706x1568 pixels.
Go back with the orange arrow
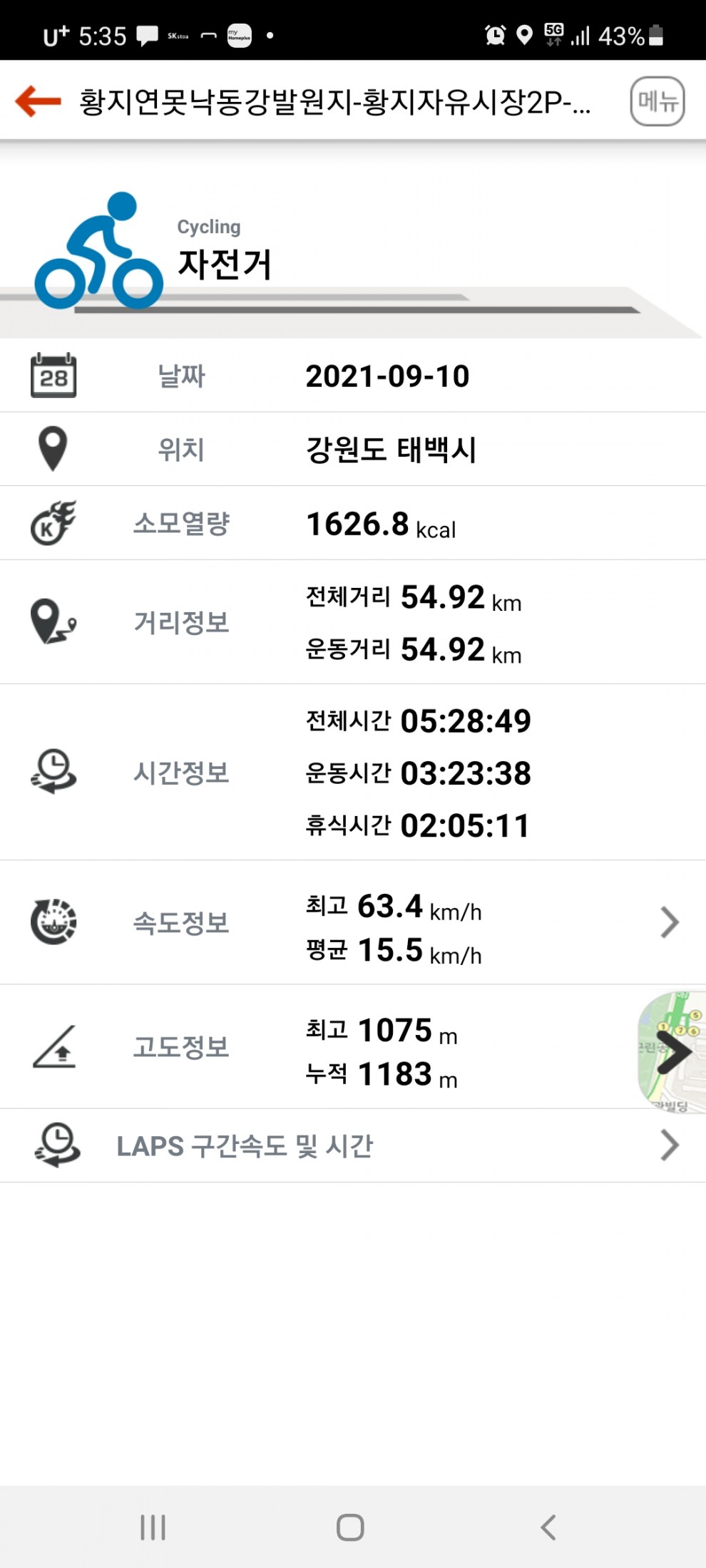[39, 101]
